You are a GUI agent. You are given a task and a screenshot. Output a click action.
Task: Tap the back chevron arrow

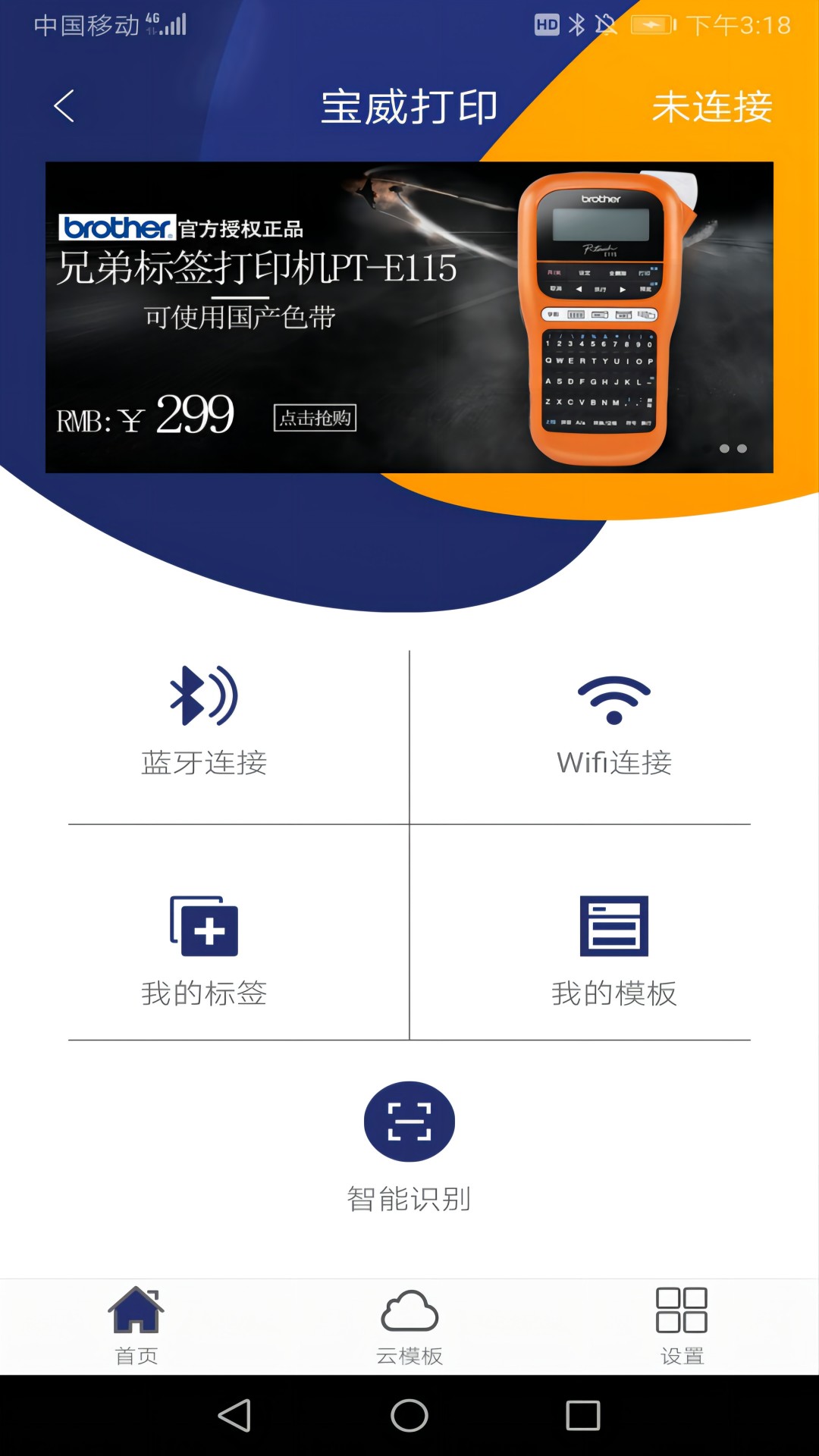coord(65,106)
